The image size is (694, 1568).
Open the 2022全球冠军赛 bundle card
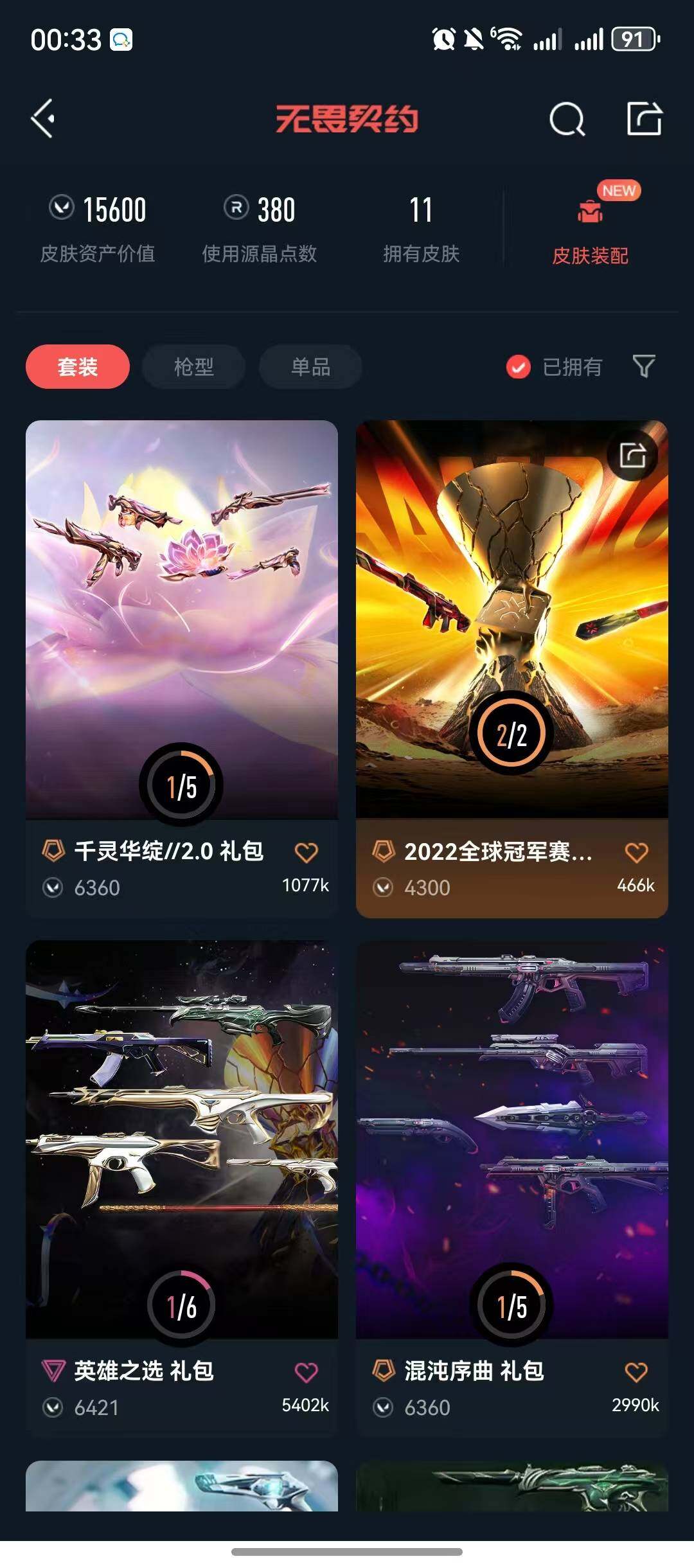tap(512, 669)
